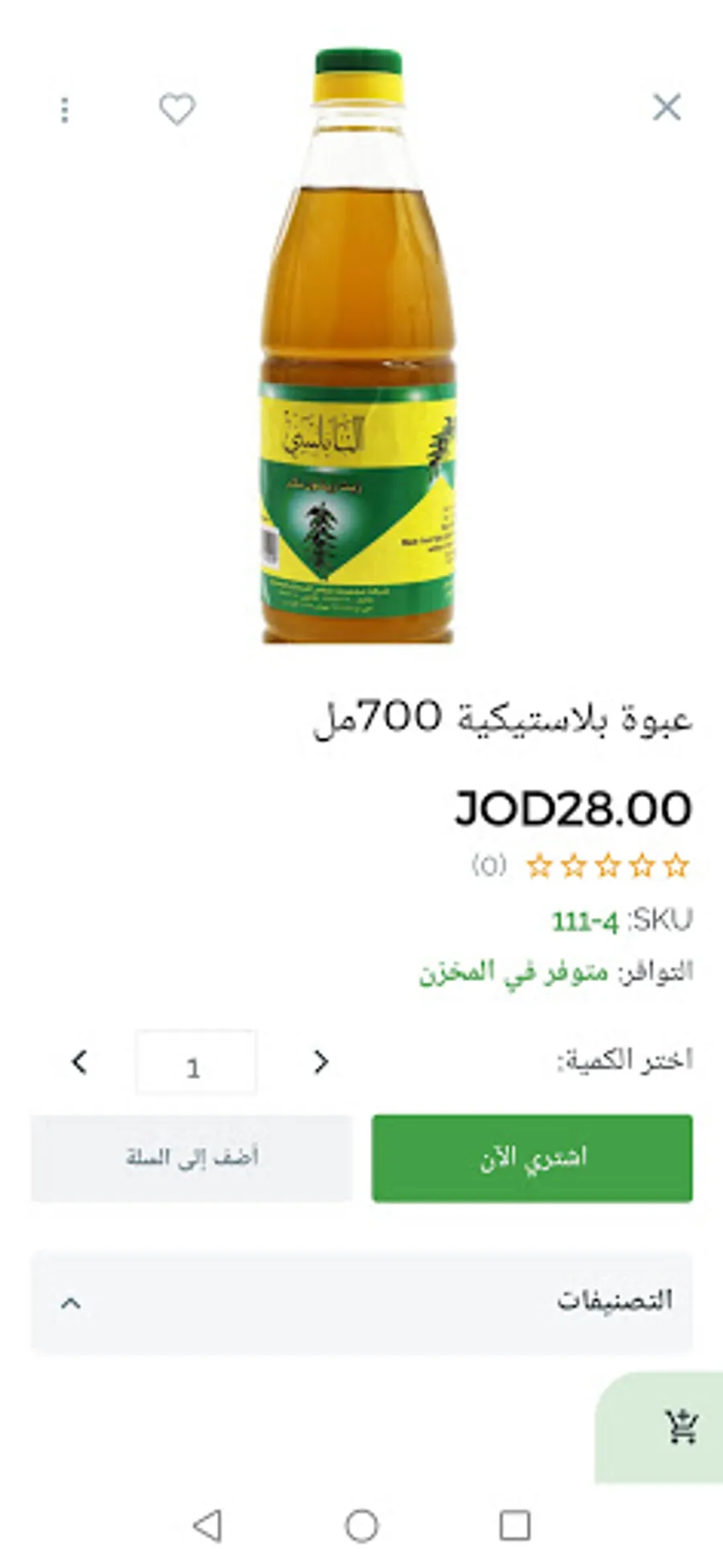
Task: Return to the device home screen
Action: [361, 1525]
